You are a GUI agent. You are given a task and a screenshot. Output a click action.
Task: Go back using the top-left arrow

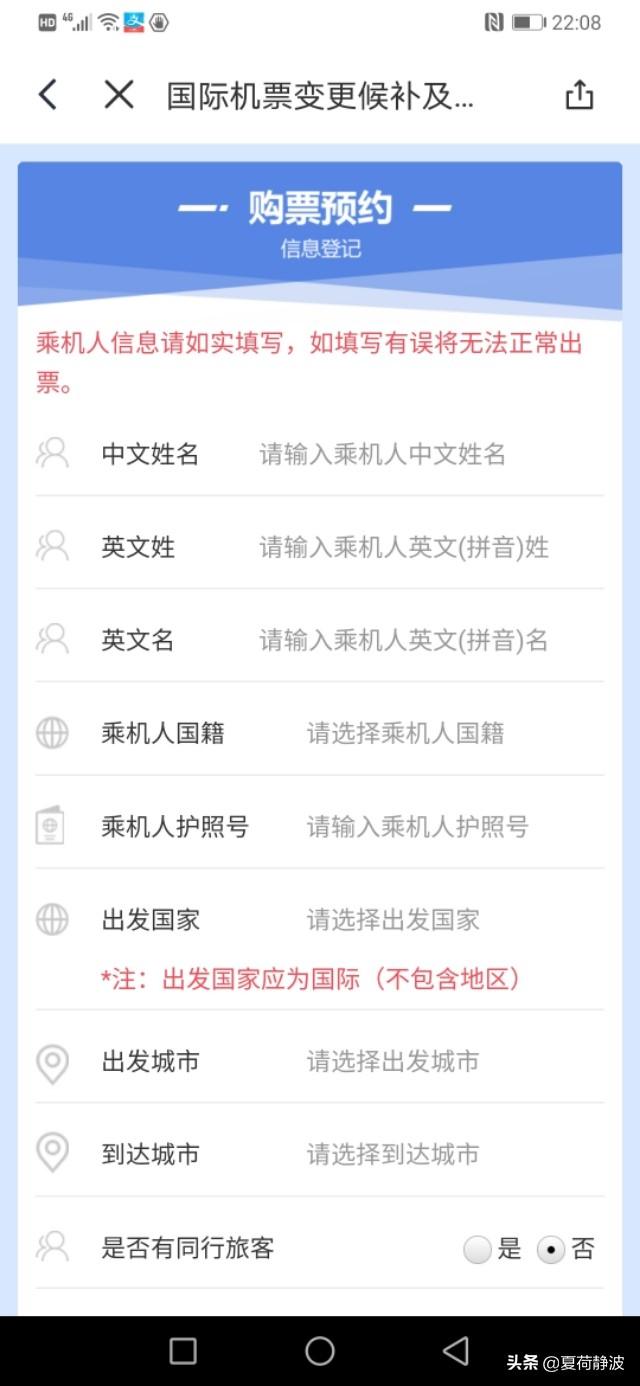48,95
